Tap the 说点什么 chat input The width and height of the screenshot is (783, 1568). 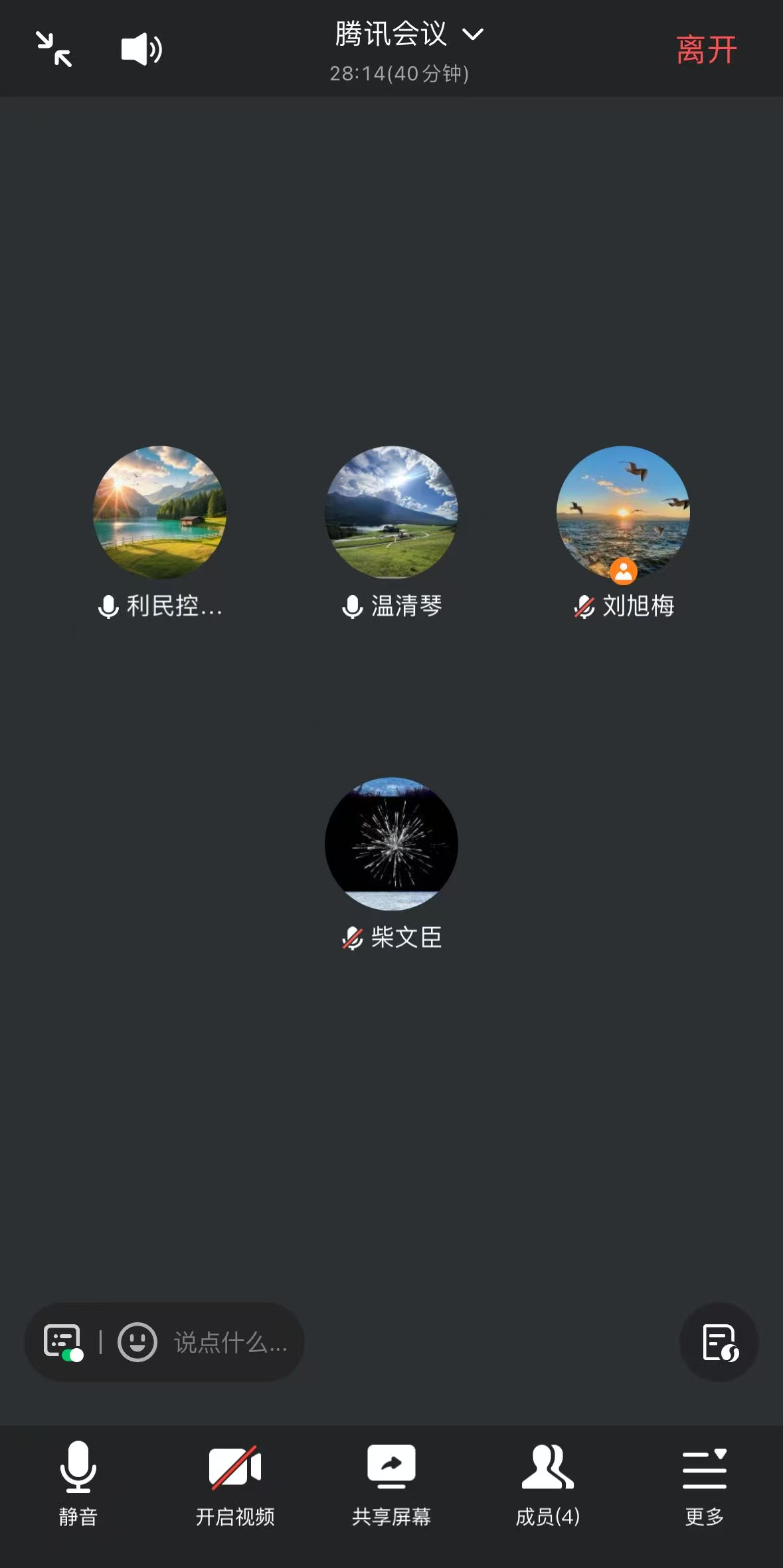(230, 1342)
